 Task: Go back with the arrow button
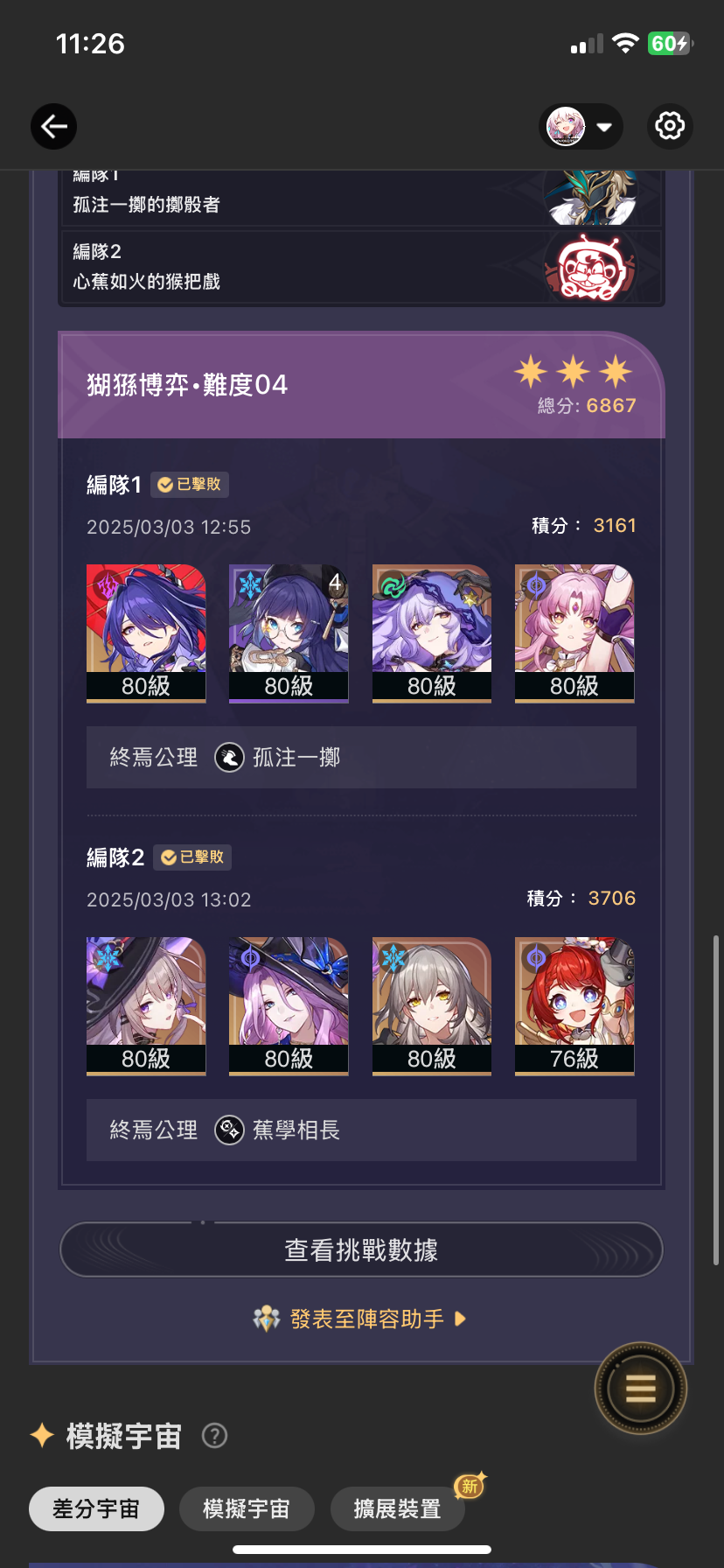(54, 127)
